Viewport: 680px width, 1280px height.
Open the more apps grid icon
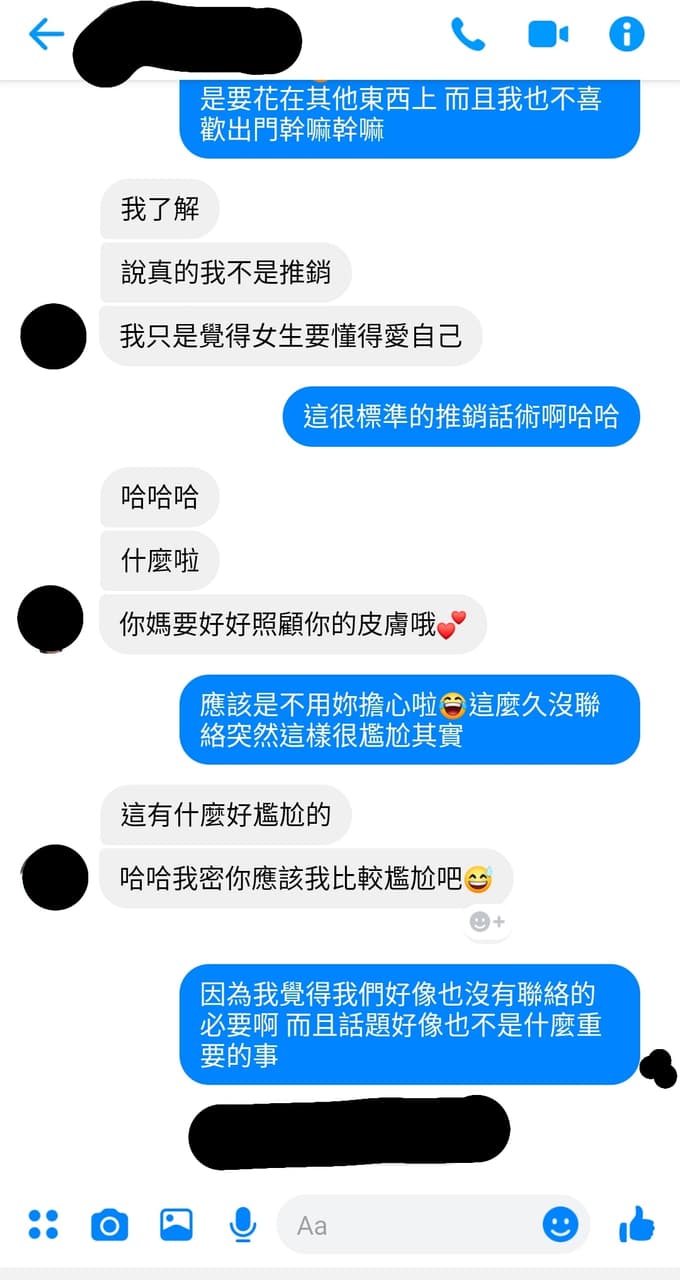(43, 1224)
